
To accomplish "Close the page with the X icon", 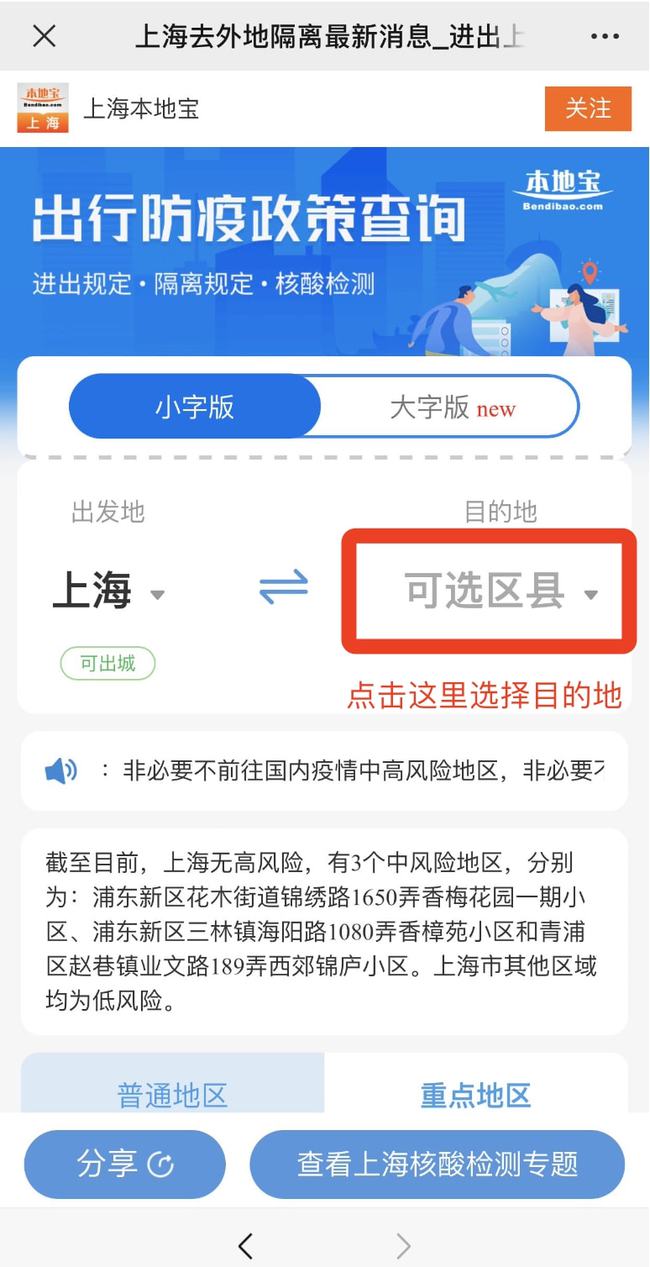I will [44, 37].
